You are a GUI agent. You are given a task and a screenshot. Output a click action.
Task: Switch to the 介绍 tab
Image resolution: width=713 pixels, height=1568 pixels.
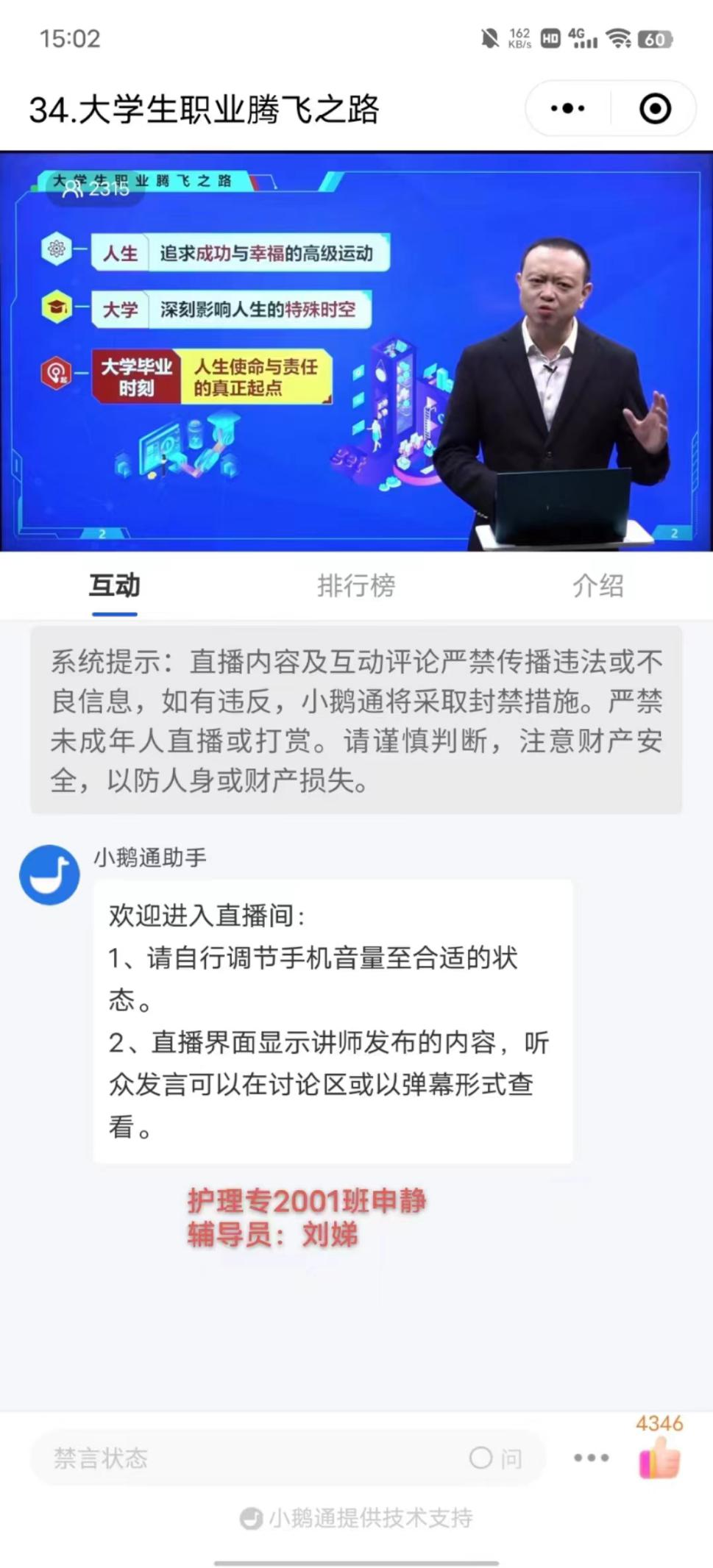click(597, 585)
